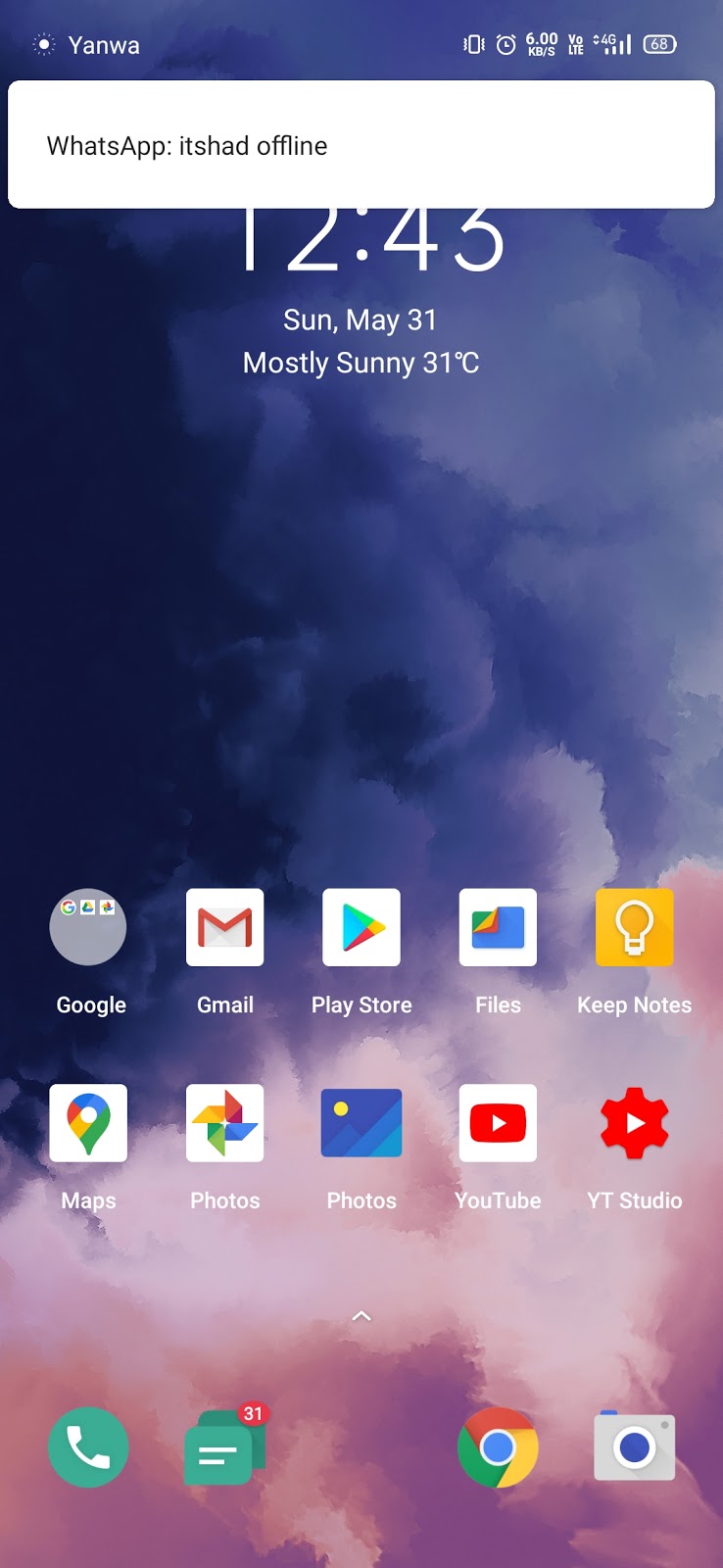
Task: Open Google Maps
Action: pos(88,1123)
